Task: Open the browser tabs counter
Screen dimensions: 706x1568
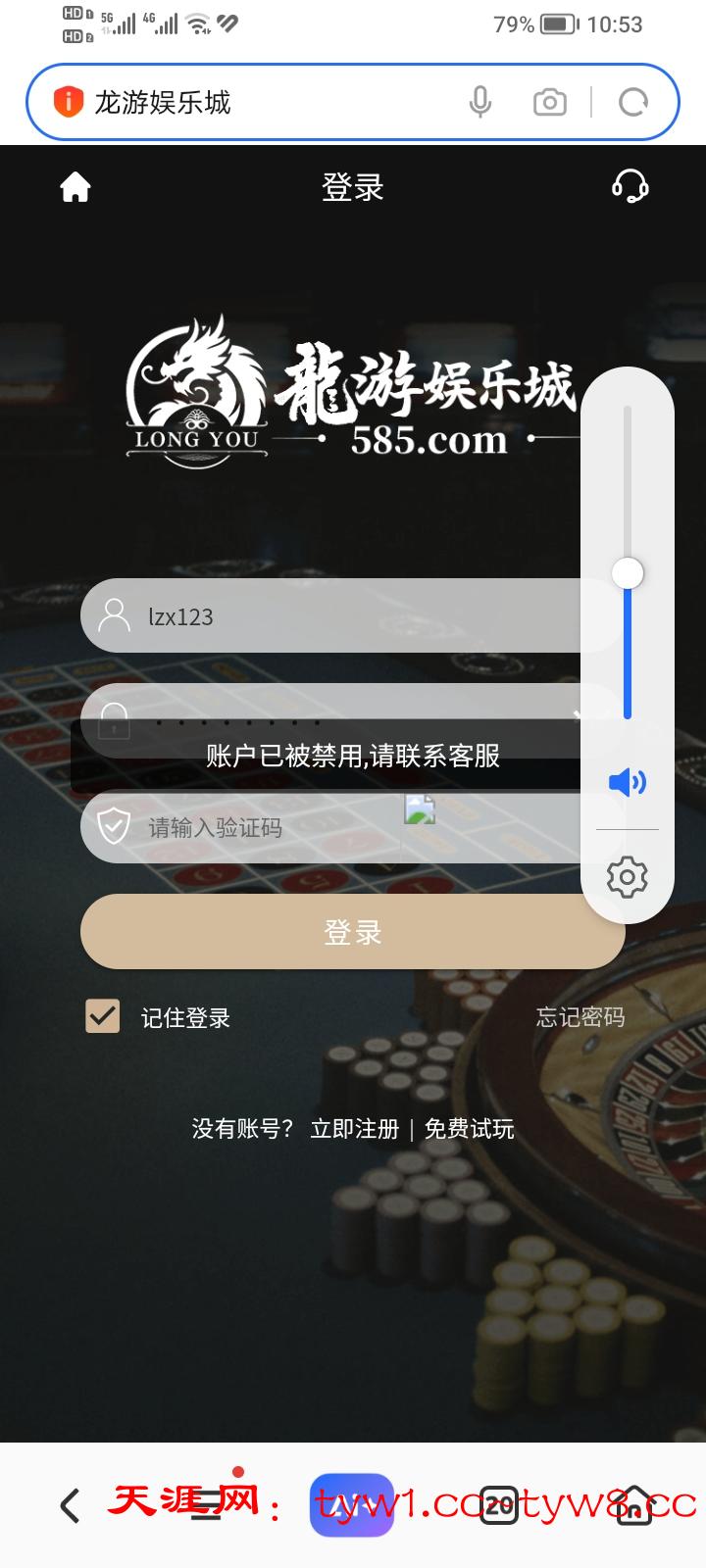Action: [499, 1505]
